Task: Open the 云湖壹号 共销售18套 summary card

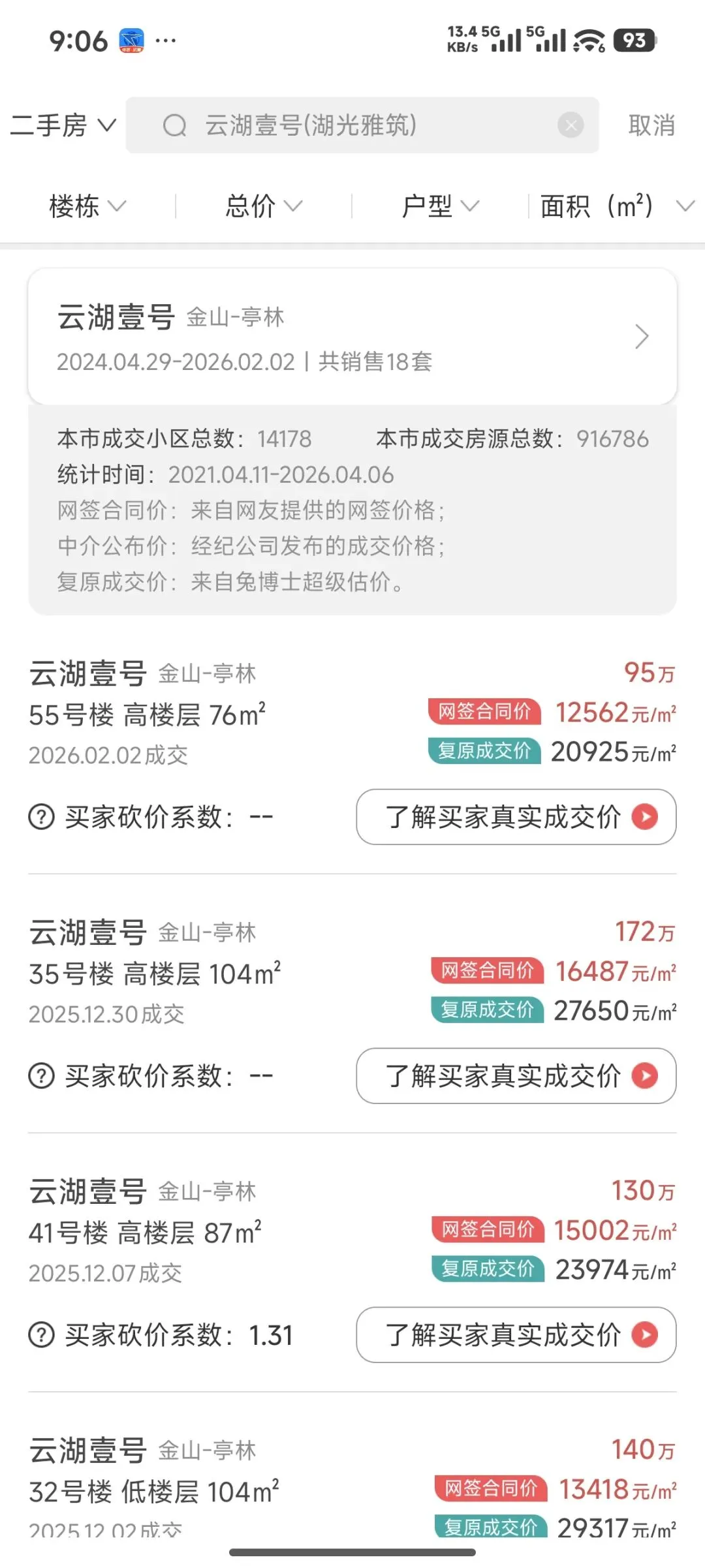Action: pyautogui.click(x=352, y=337)
